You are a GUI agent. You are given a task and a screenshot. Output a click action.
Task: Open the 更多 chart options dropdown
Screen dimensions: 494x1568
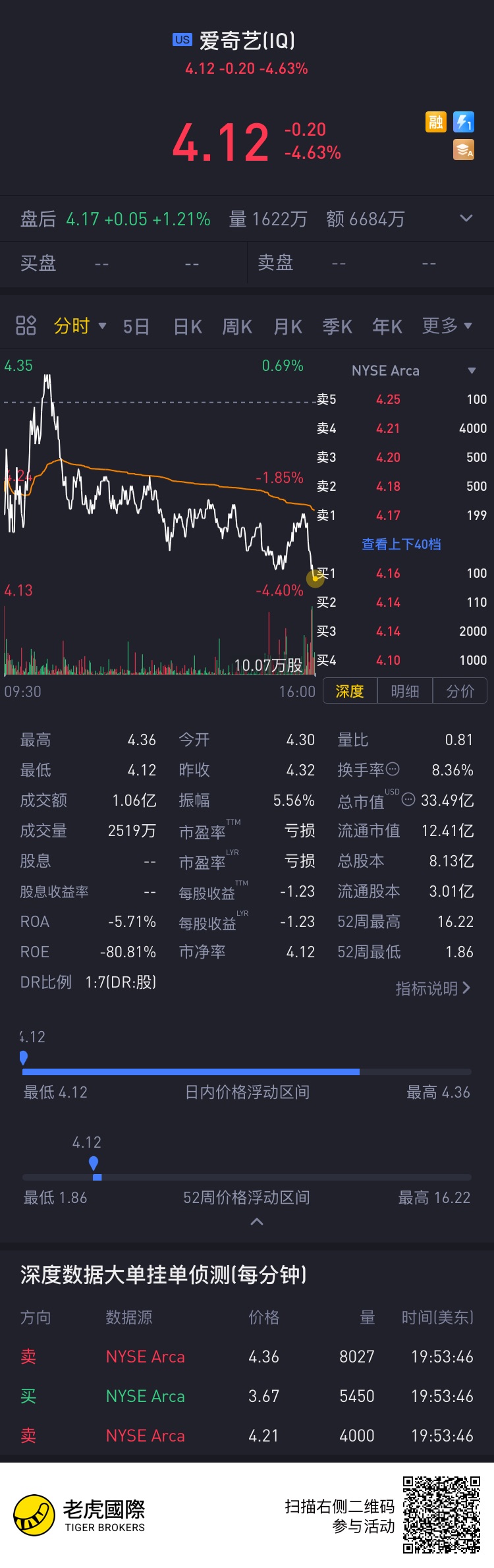(447, 325)
